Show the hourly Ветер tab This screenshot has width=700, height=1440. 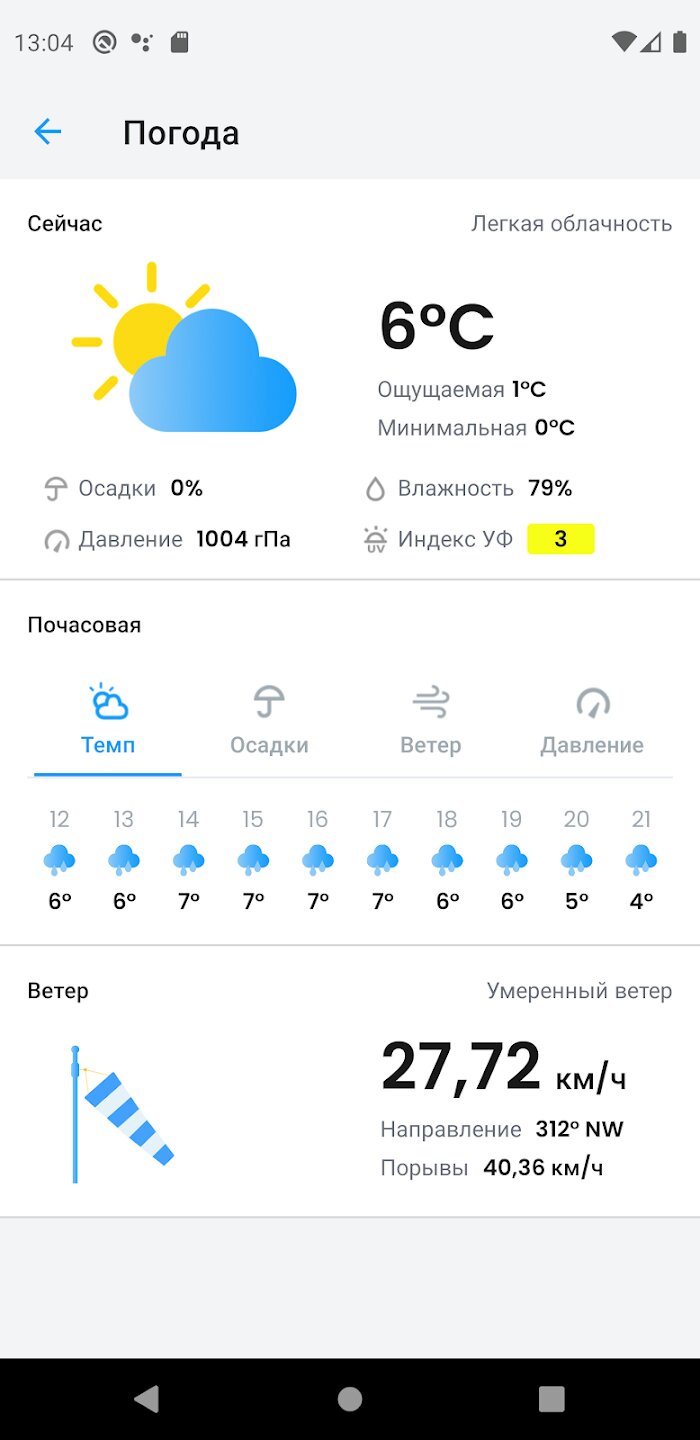point(431,721)
